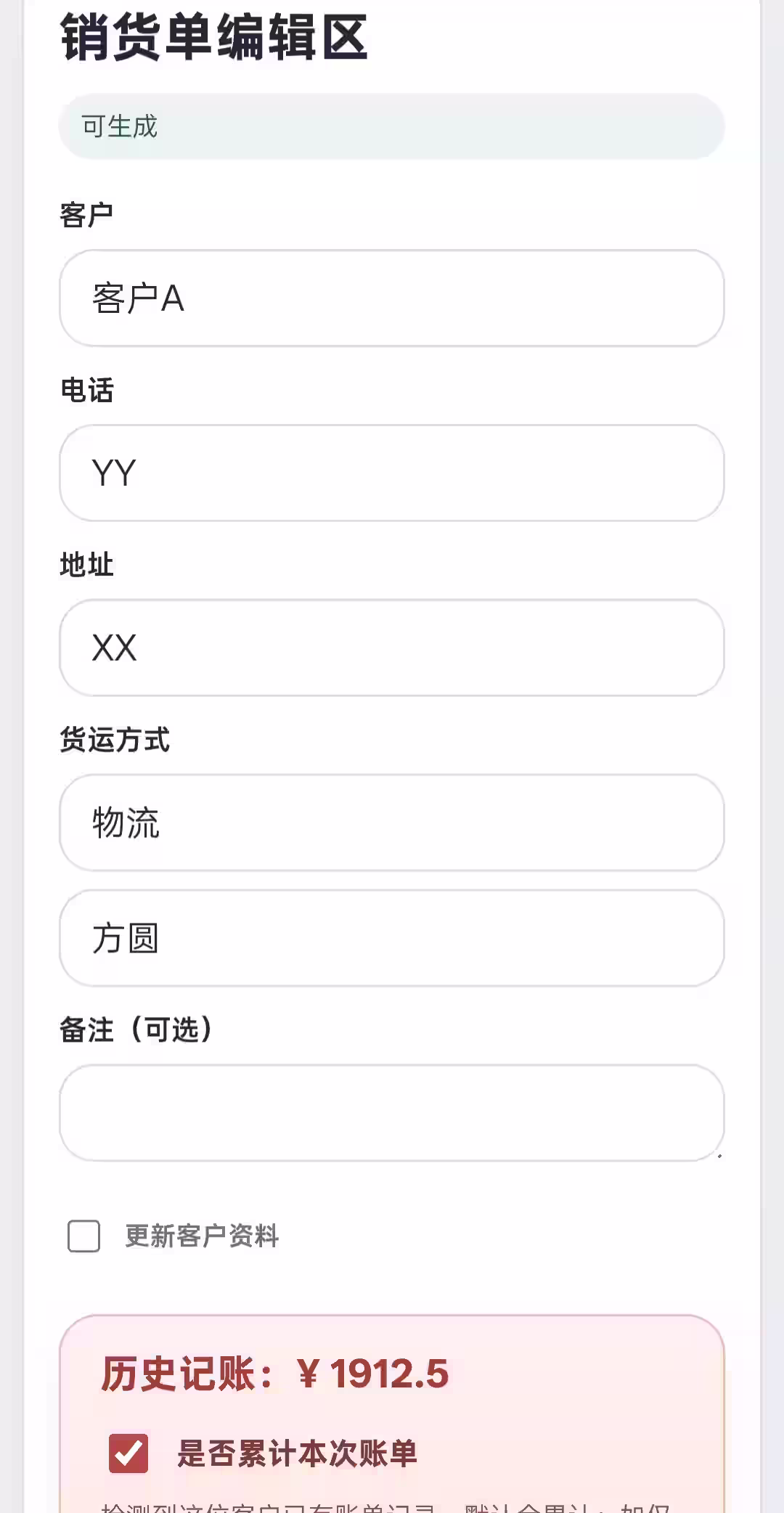
Task: Enable the 更新客户资料 checkbox
Action: (x=82, y=1235)
